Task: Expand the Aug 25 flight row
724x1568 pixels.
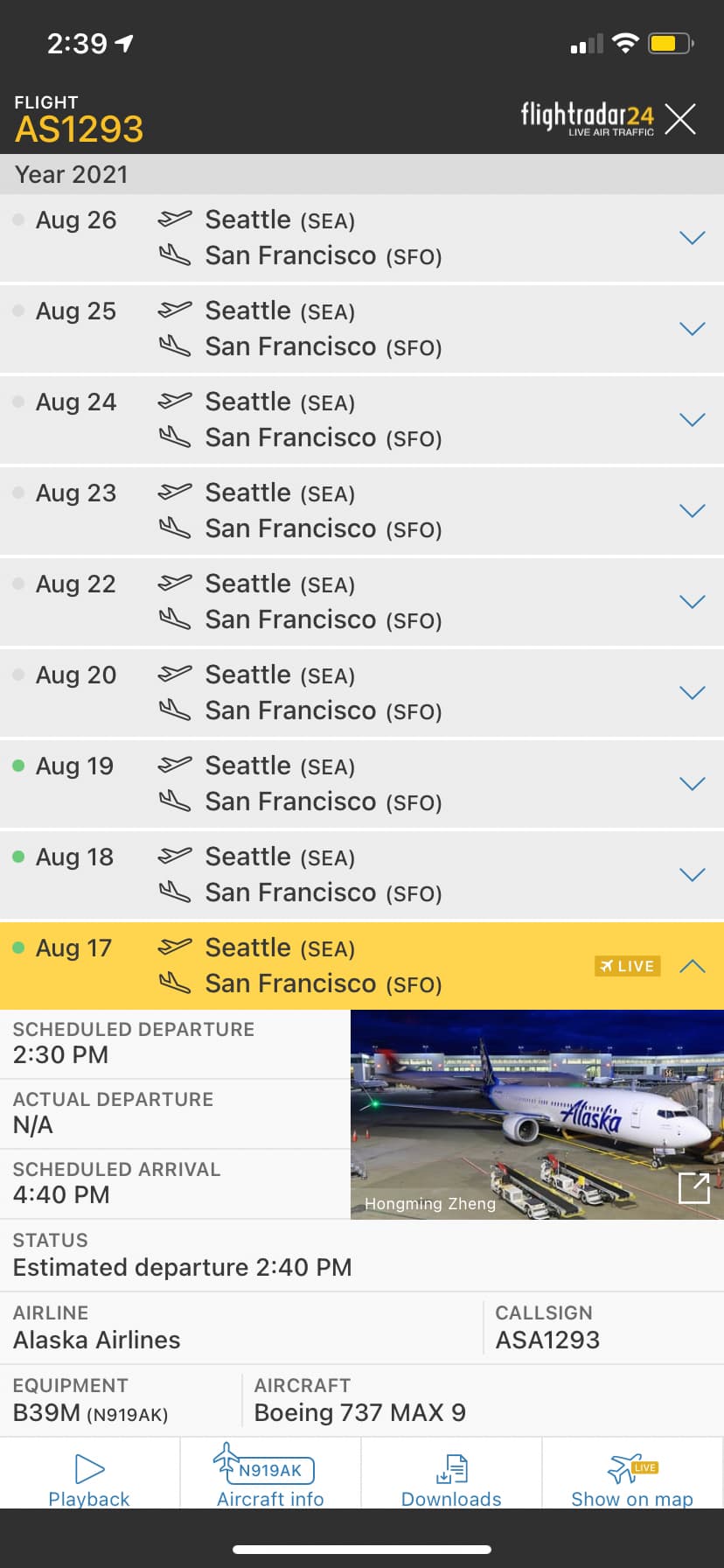Action: (692, 329)
